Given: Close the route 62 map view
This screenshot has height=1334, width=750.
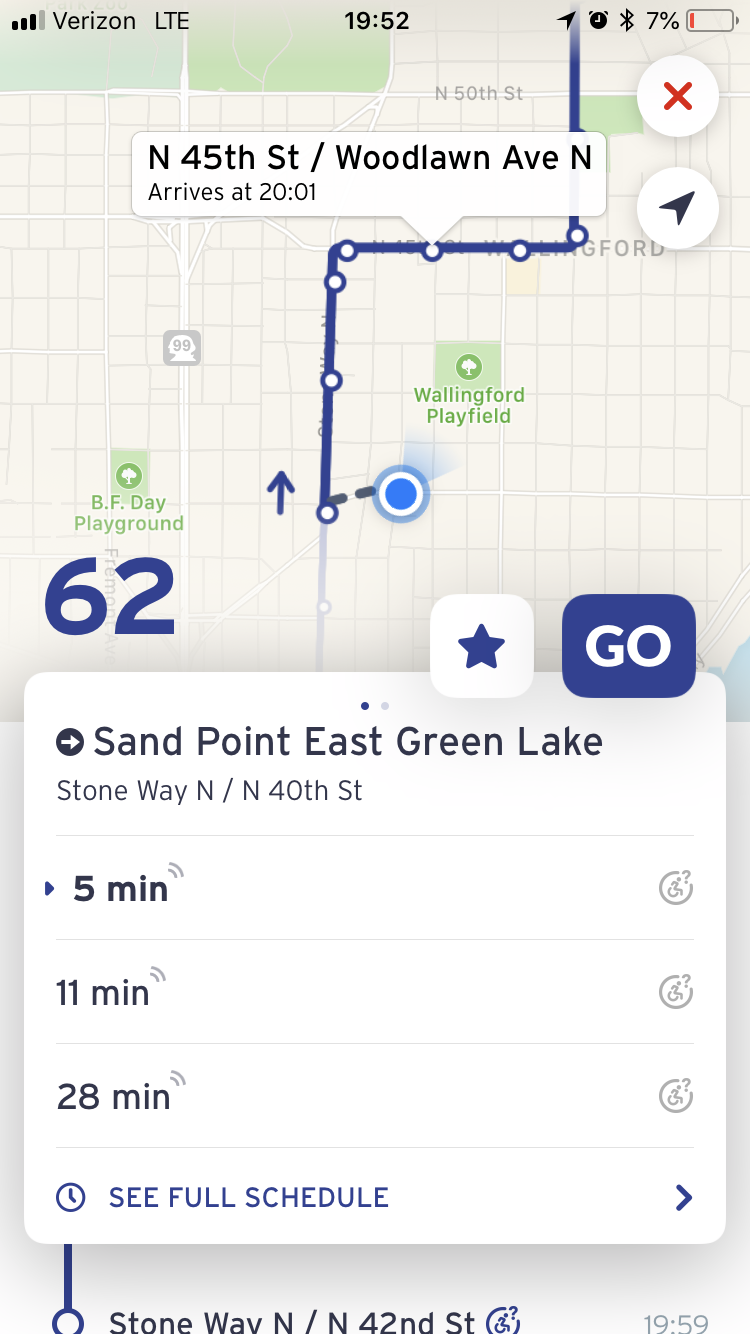Looking at the screenshot, I should (677, 97).
